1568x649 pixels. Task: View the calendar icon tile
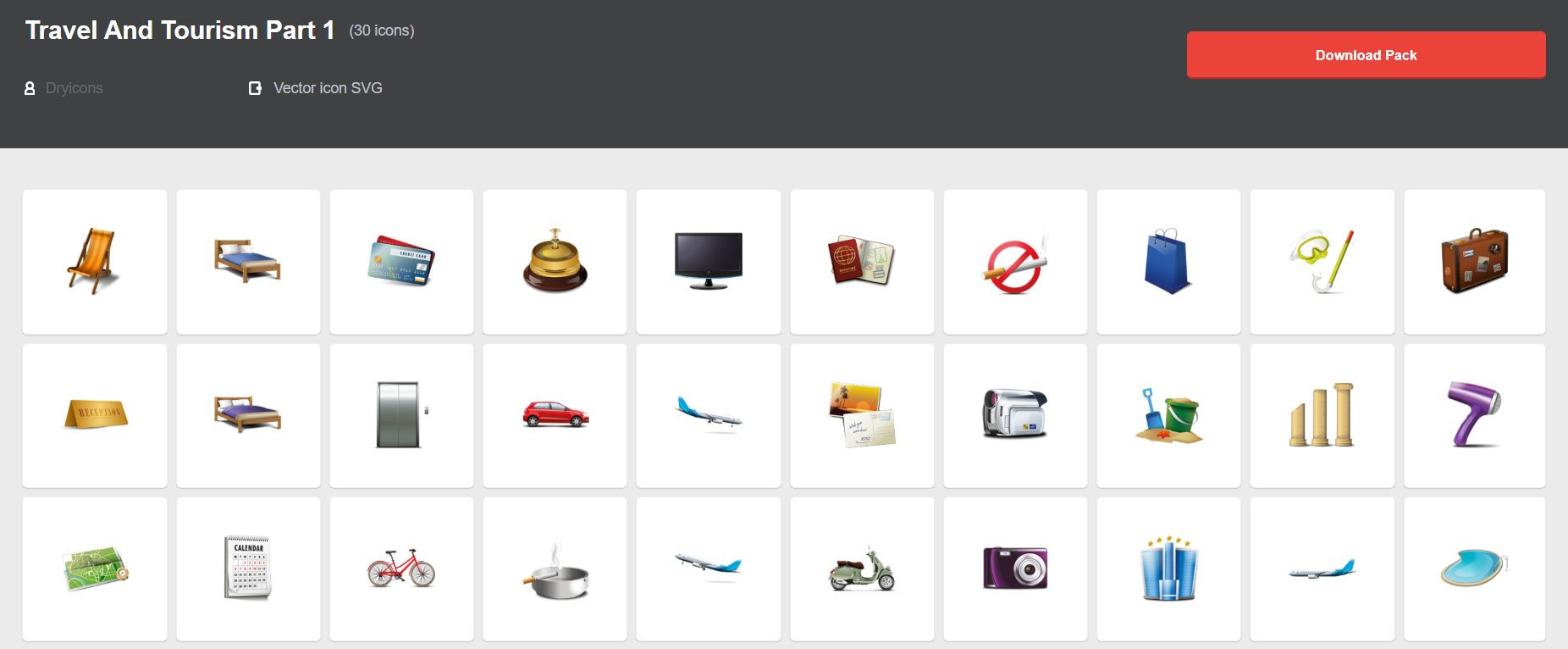point(248,569)
